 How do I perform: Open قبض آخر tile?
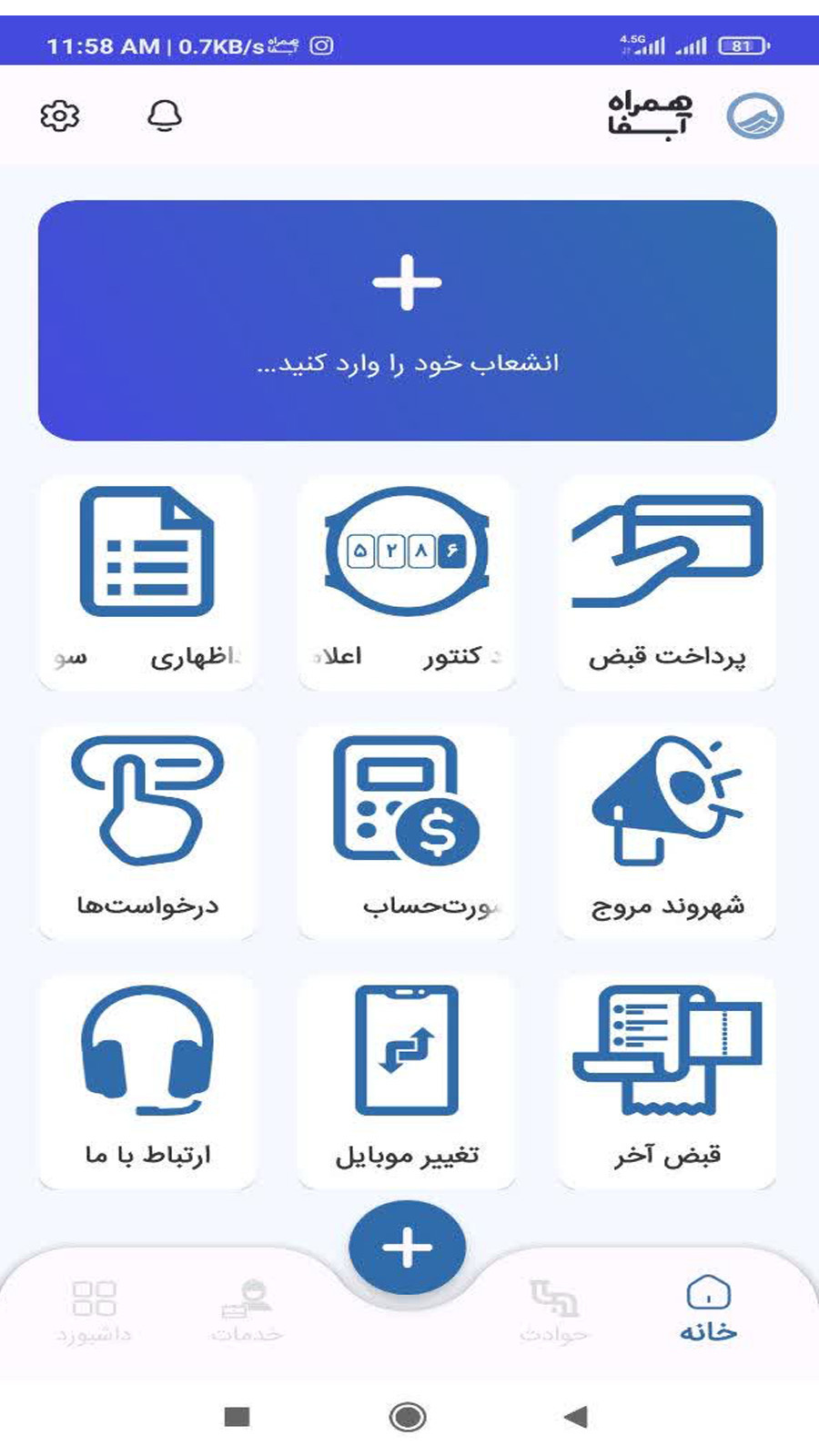point(666,1081)
